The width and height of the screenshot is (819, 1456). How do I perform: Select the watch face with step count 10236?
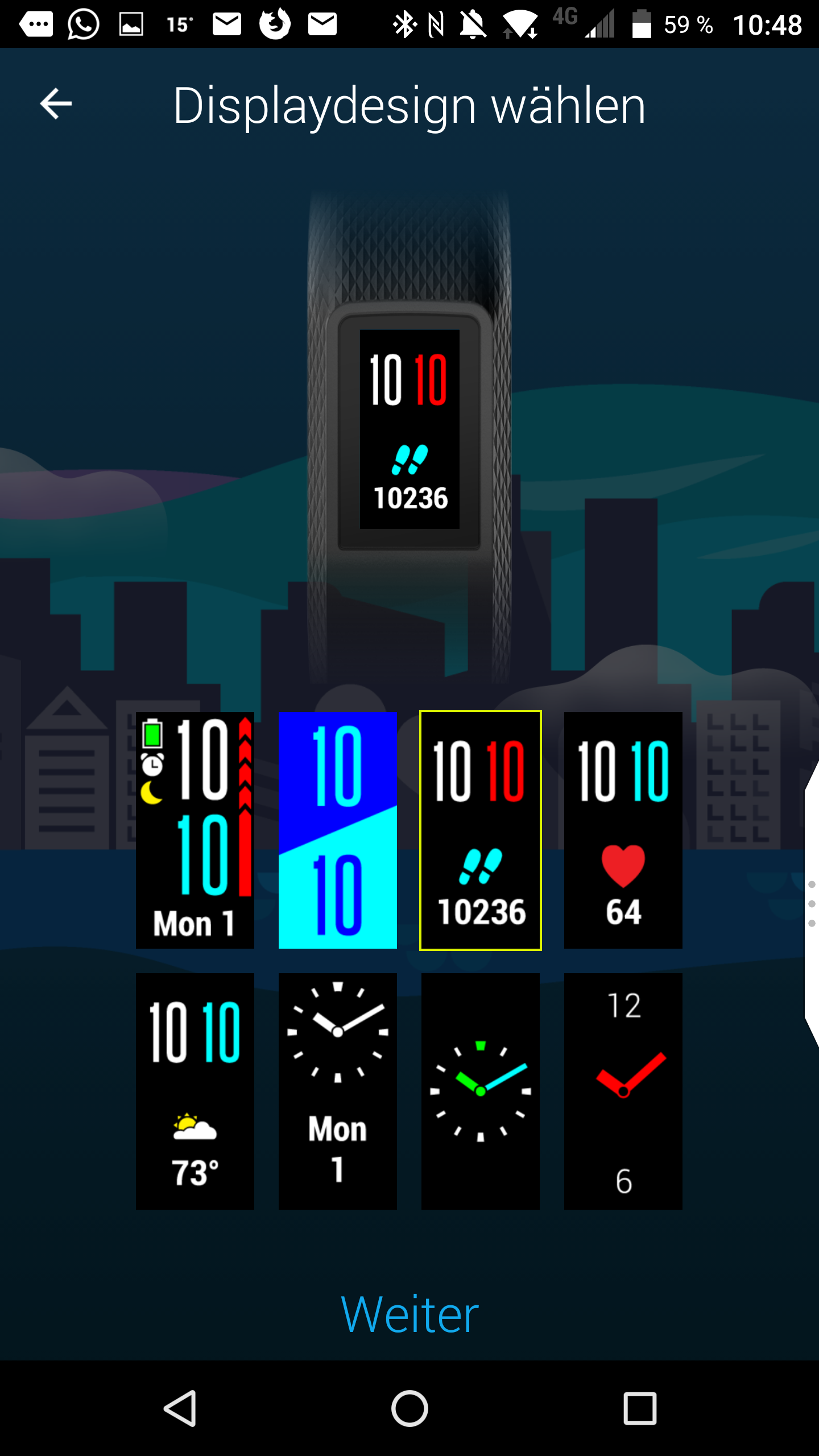pos(480,830)
